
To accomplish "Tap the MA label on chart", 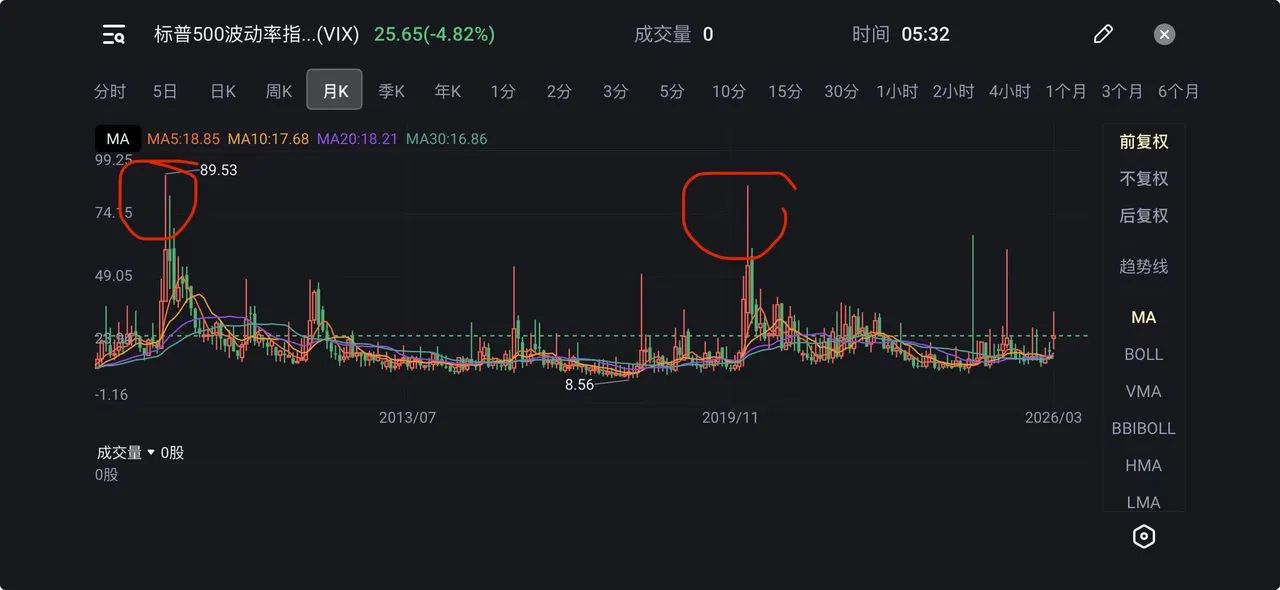I will 118,139.
